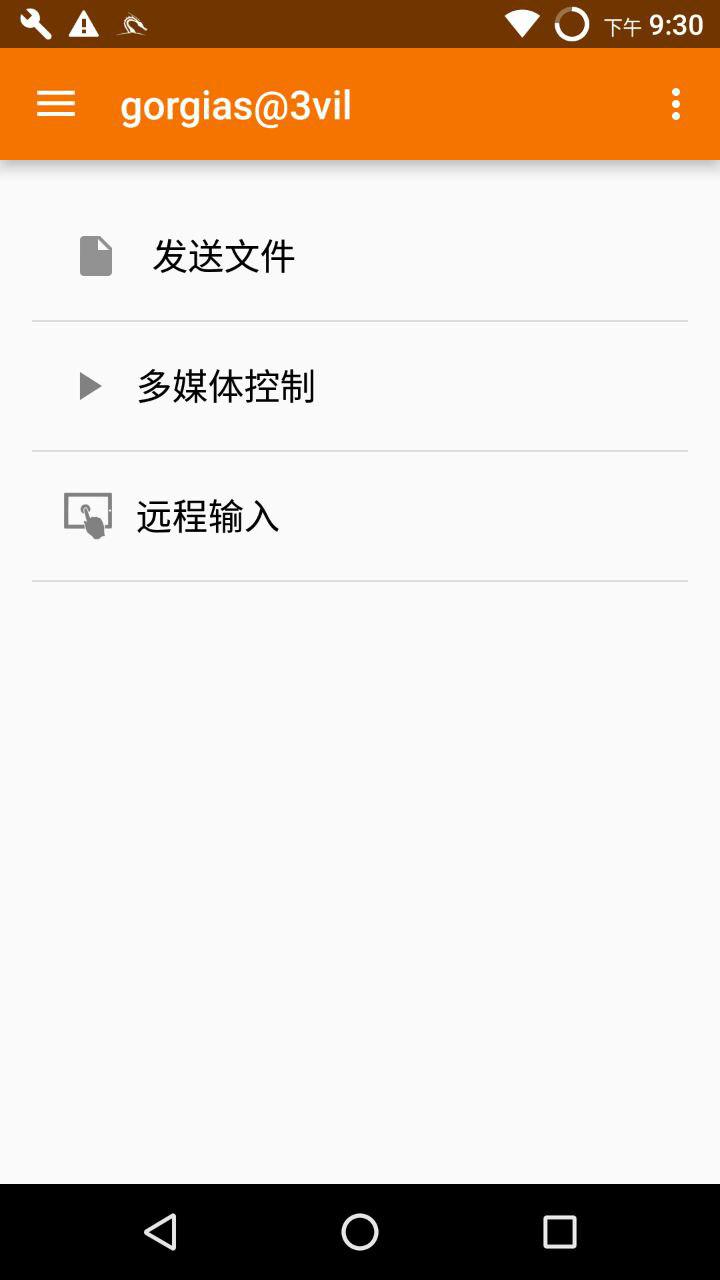Open the overflow menu

click(x=676, y=104)
